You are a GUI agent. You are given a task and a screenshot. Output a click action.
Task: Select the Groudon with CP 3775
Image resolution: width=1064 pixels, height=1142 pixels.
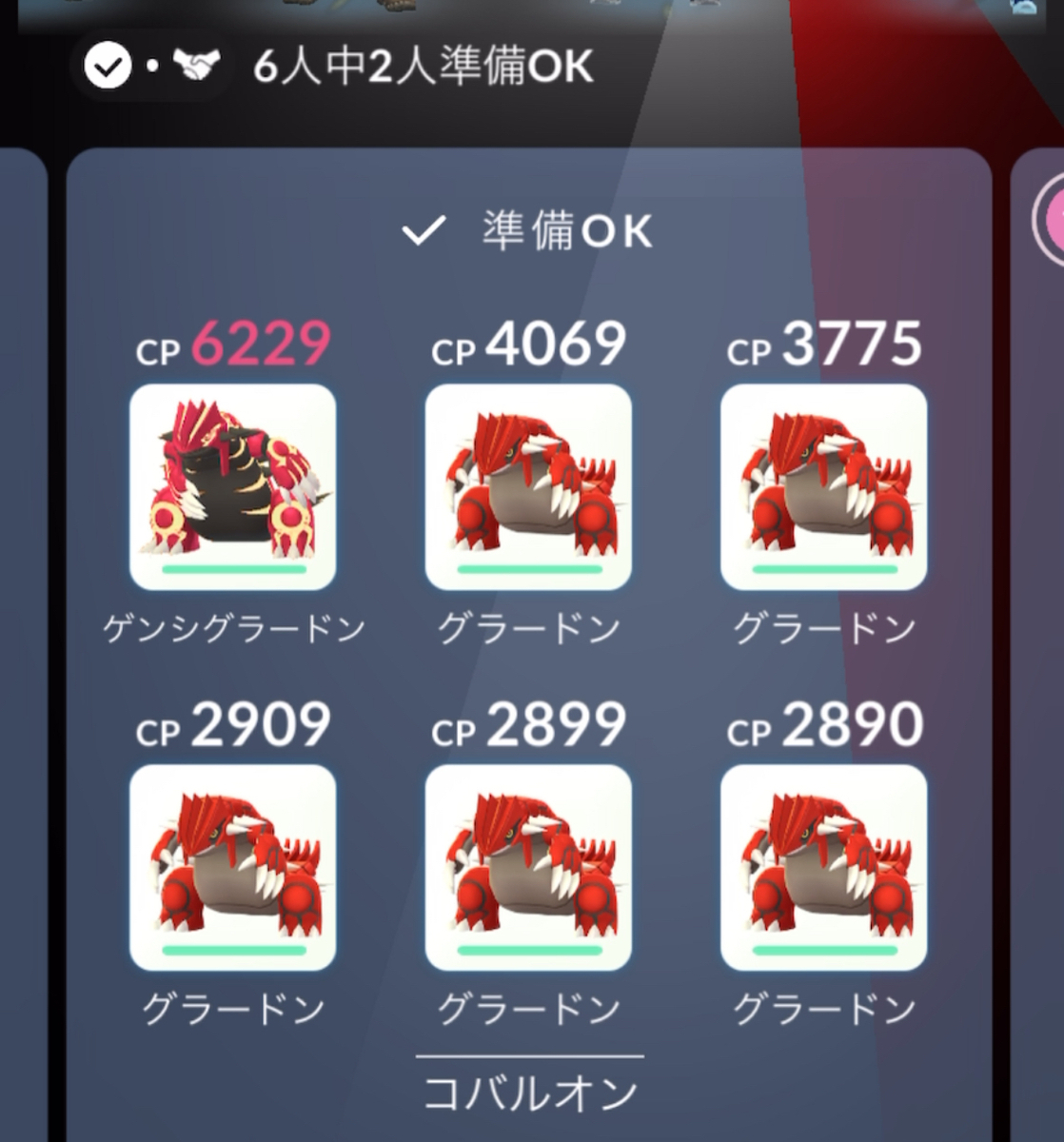[x=824, y=487]
